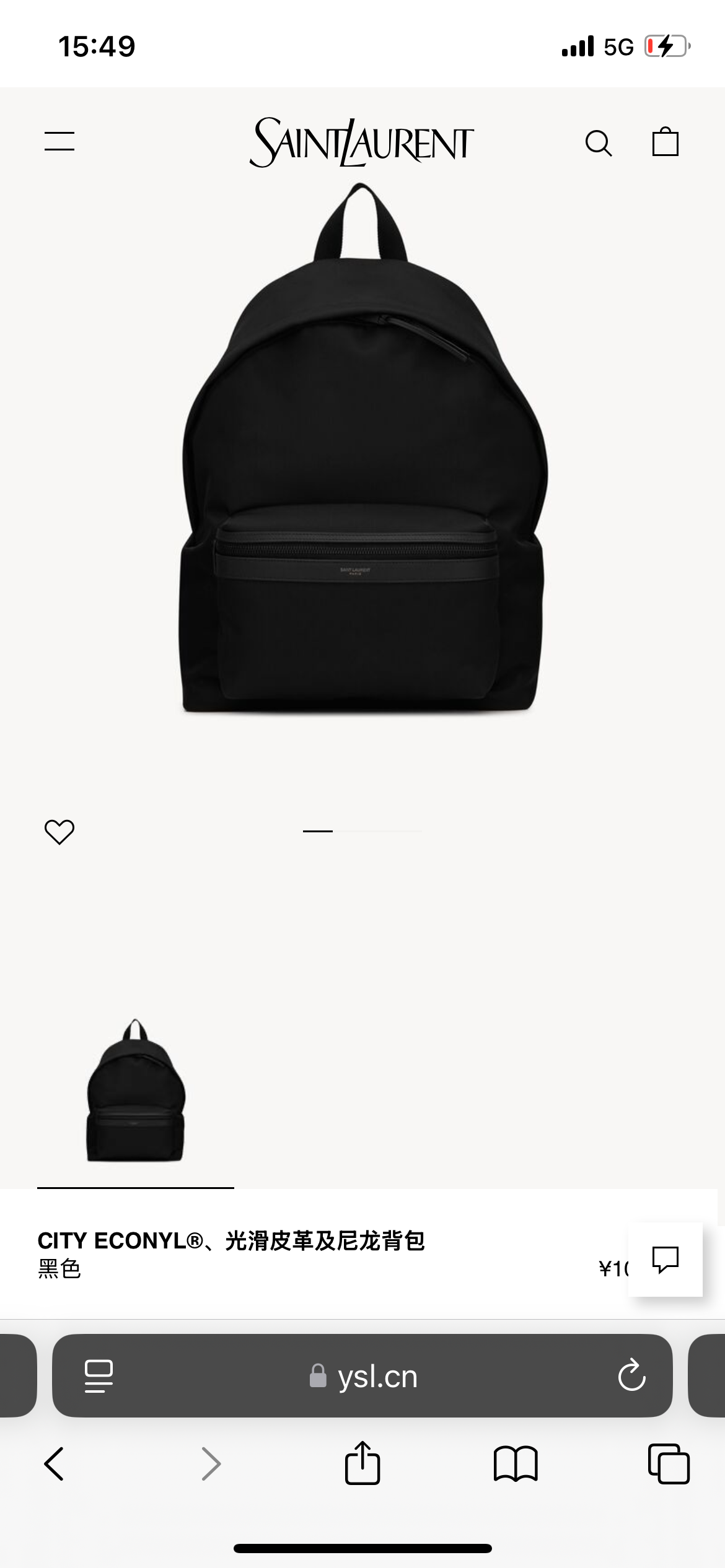The width and height of the screenshot is (725, 1568).
Task: Open Safari bookmarks
Action: 516,1464
